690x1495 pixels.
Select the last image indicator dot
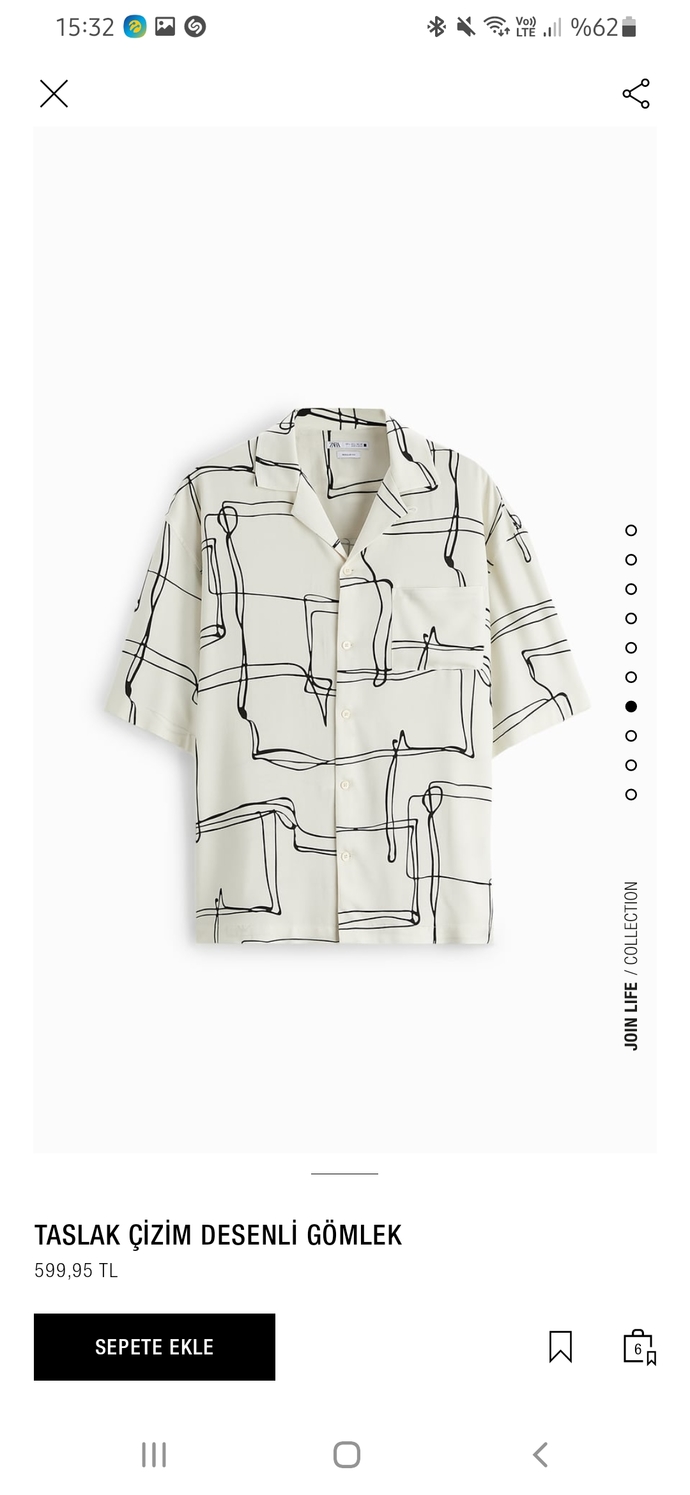pyautogui.click(x=631, y=795)
